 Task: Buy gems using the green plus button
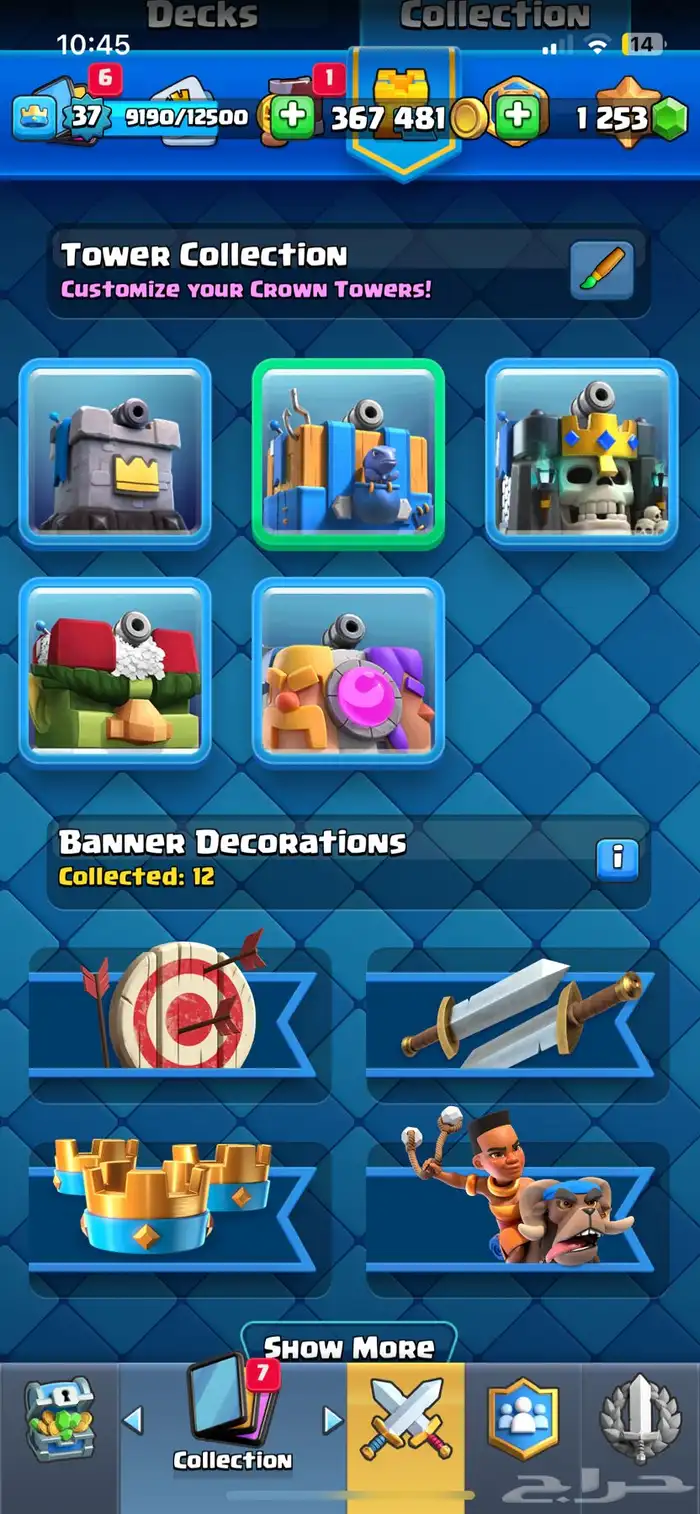point(518,117)
